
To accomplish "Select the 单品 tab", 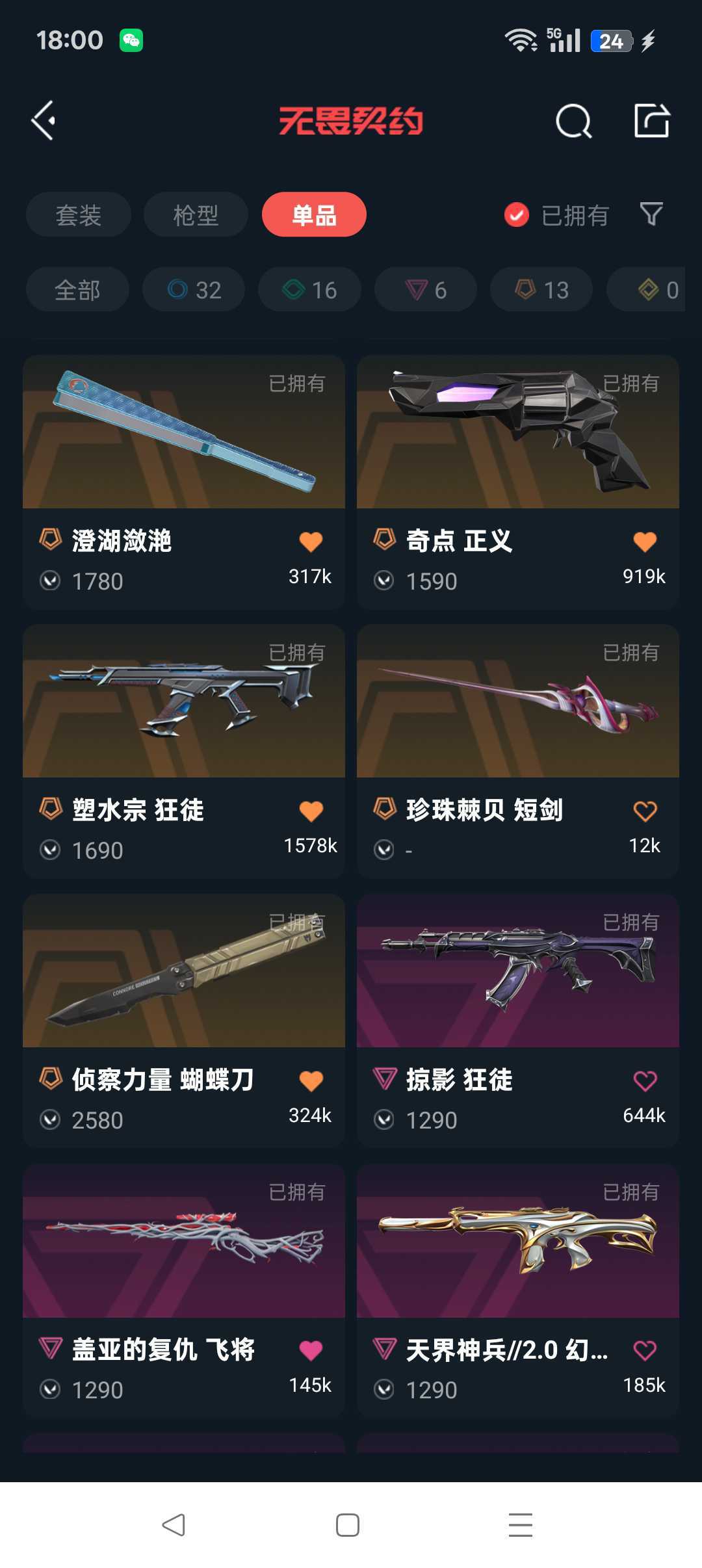I will pos(314,215).
